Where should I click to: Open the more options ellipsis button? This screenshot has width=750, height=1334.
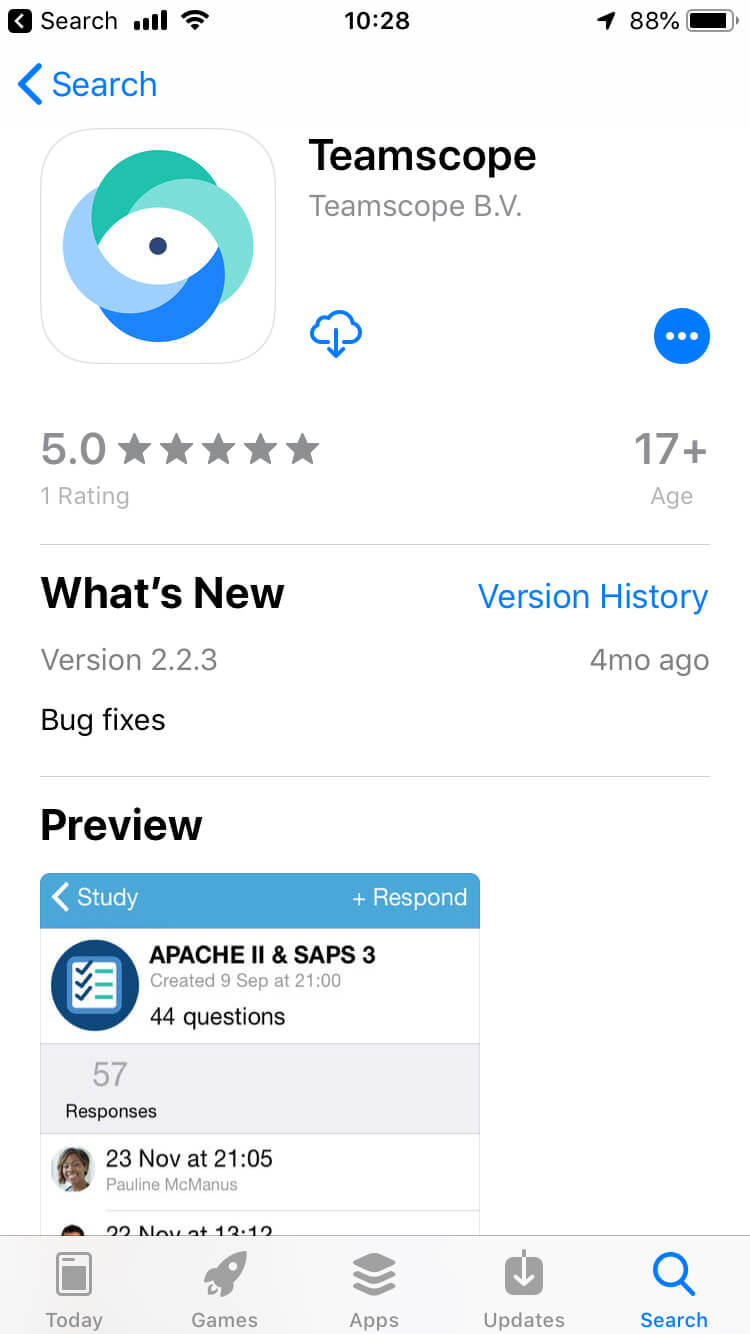(681, 336)
